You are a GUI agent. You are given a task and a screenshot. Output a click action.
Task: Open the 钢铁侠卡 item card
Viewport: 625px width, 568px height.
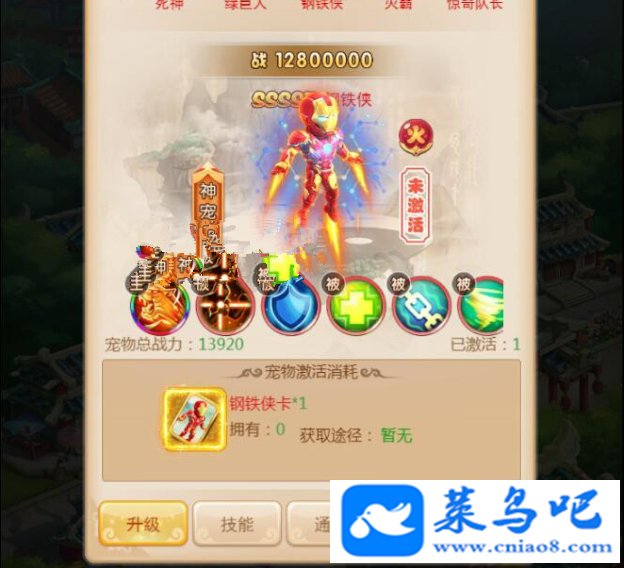coord(193,418)
